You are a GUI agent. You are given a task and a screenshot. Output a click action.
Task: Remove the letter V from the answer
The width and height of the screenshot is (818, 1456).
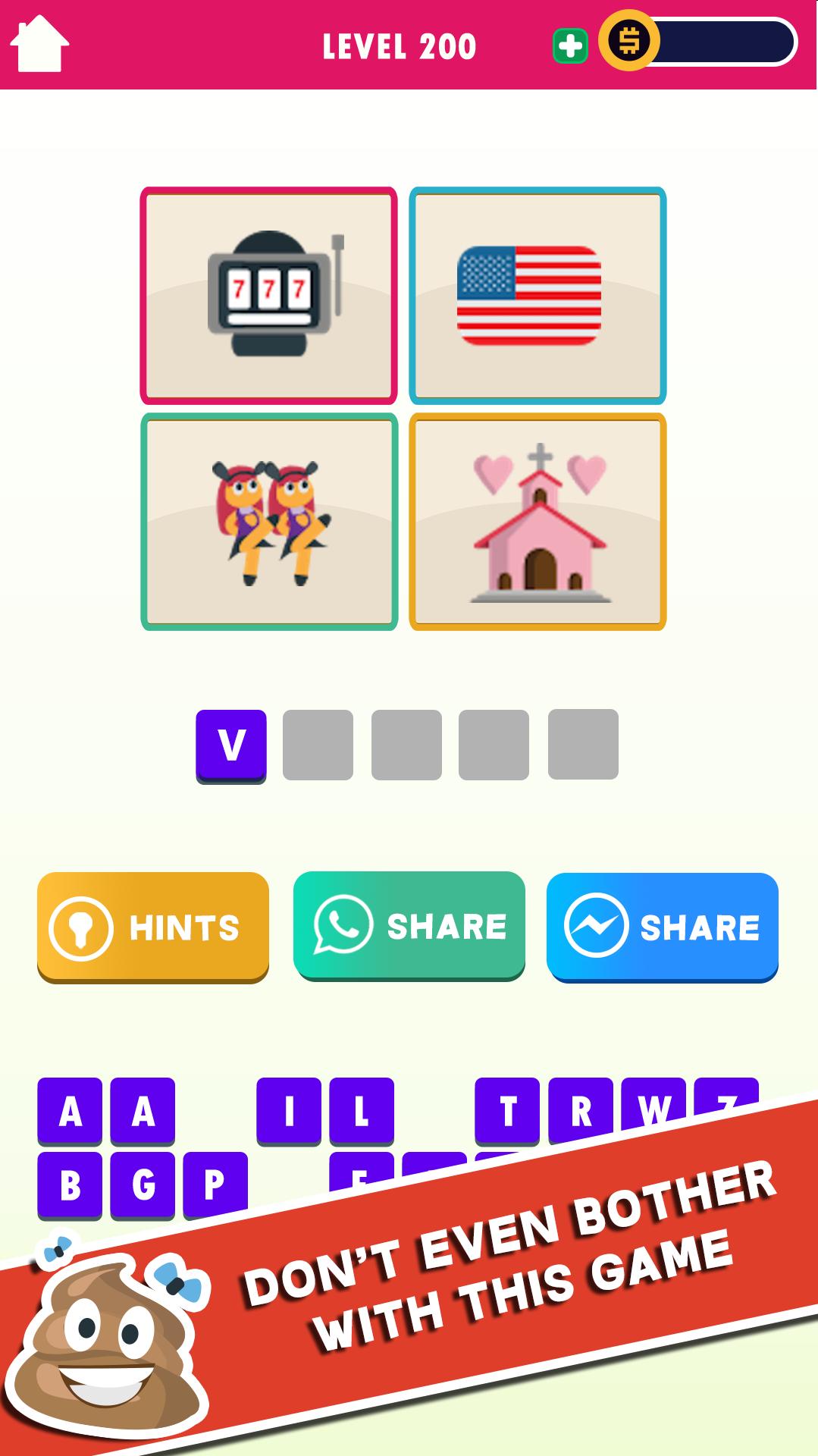pos(231,745)
